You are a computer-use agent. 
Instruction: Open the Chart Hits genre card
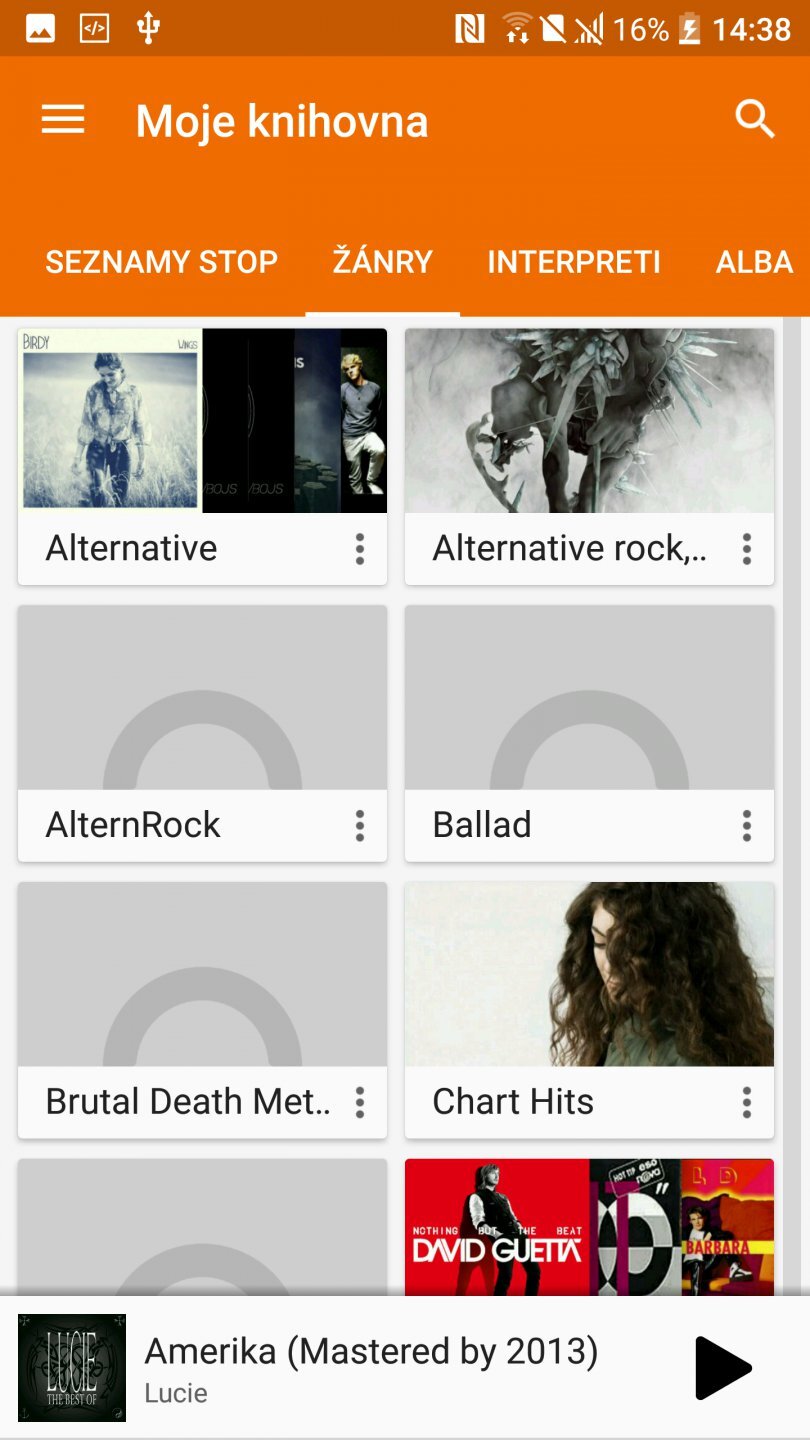[589, 976]
